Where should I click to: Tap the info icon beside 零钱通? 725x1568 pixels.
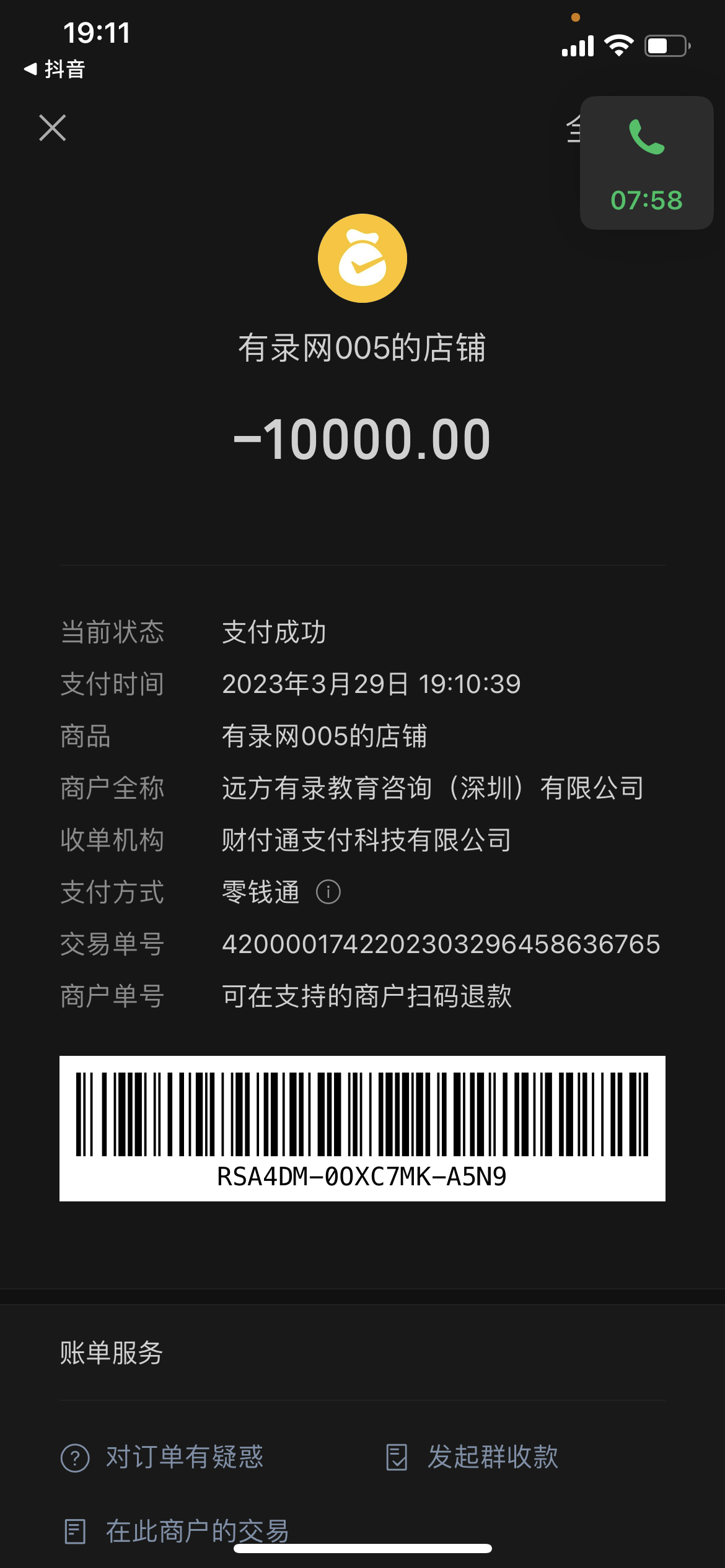point(328,892)
